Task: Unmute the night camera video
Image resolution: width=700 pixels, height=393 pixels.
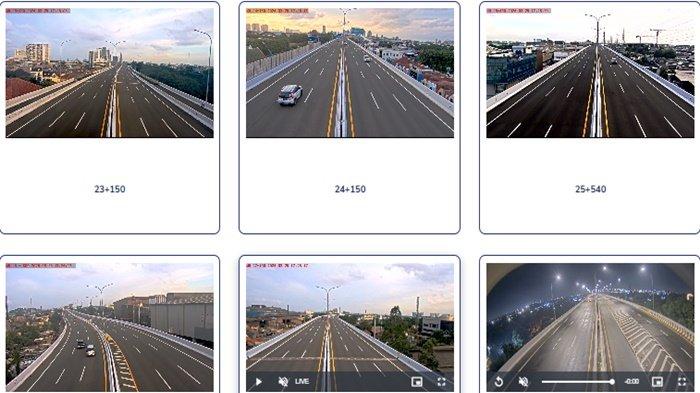Action: [x=523, y=381]
